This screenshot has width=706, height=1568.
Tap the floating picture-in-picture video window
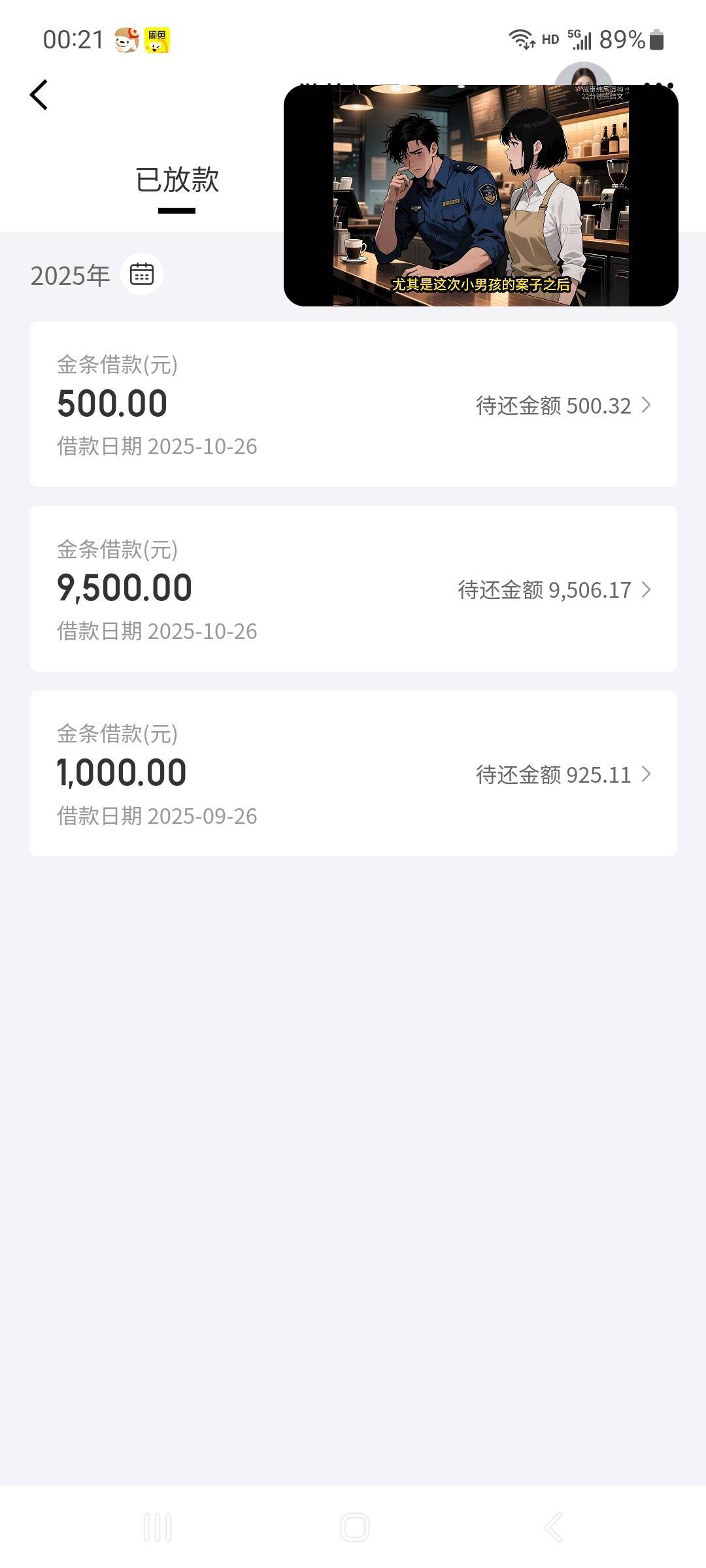pos(480,196)
